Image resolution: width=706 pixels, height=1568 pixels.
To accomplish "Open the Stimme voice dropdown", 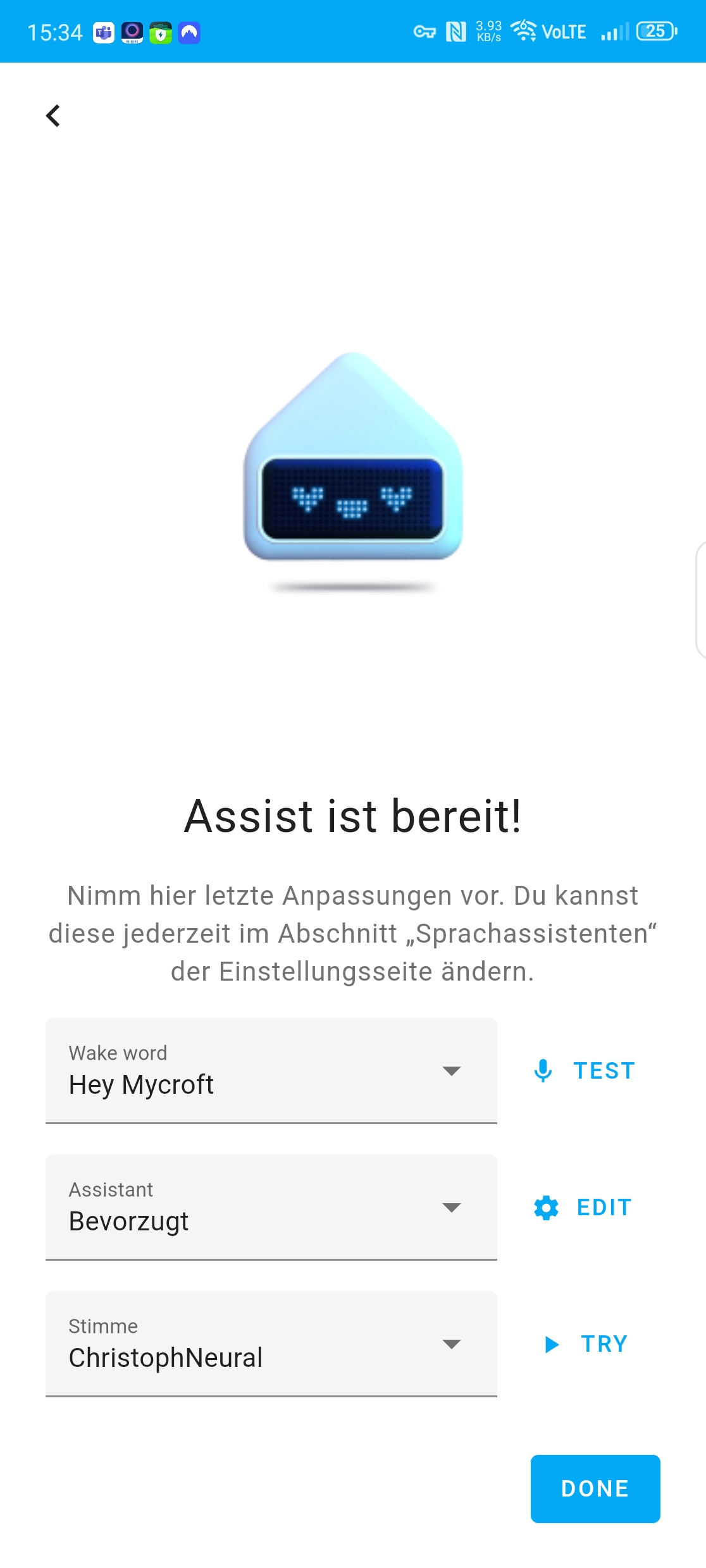I will pos(271,1344).
